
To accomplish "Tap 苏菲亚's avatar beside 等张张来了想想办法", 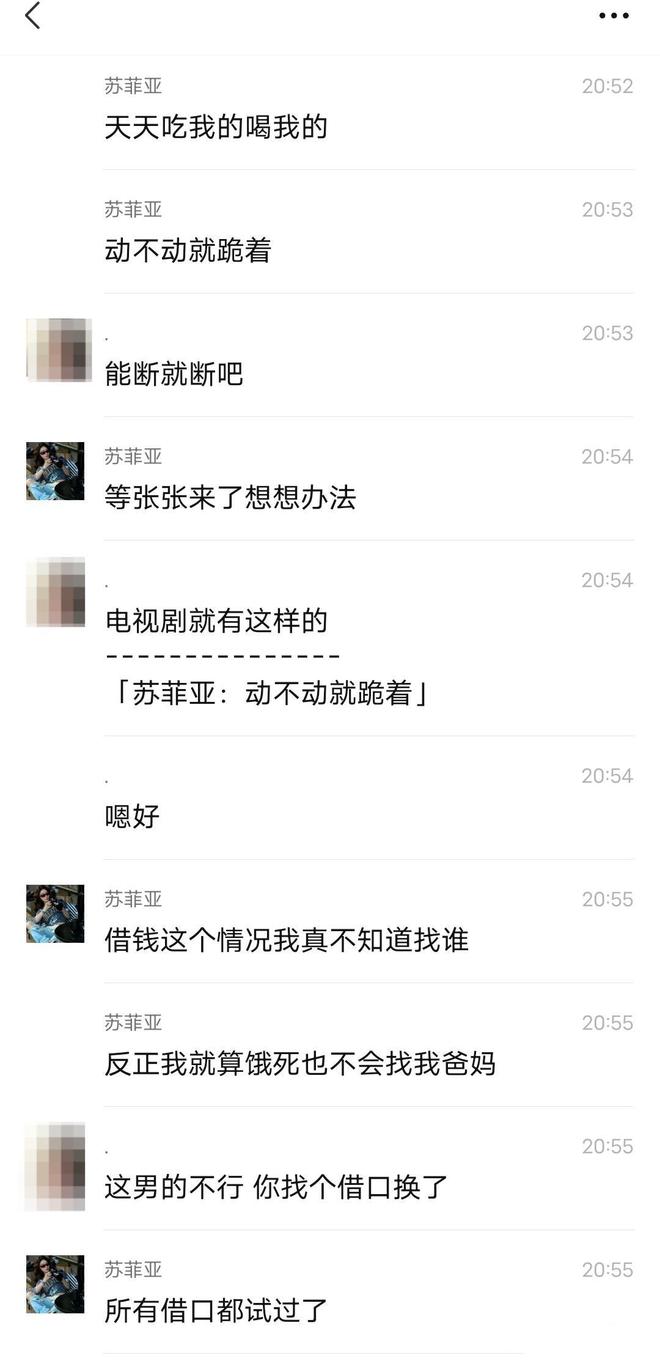I will [x=56, y=471].
